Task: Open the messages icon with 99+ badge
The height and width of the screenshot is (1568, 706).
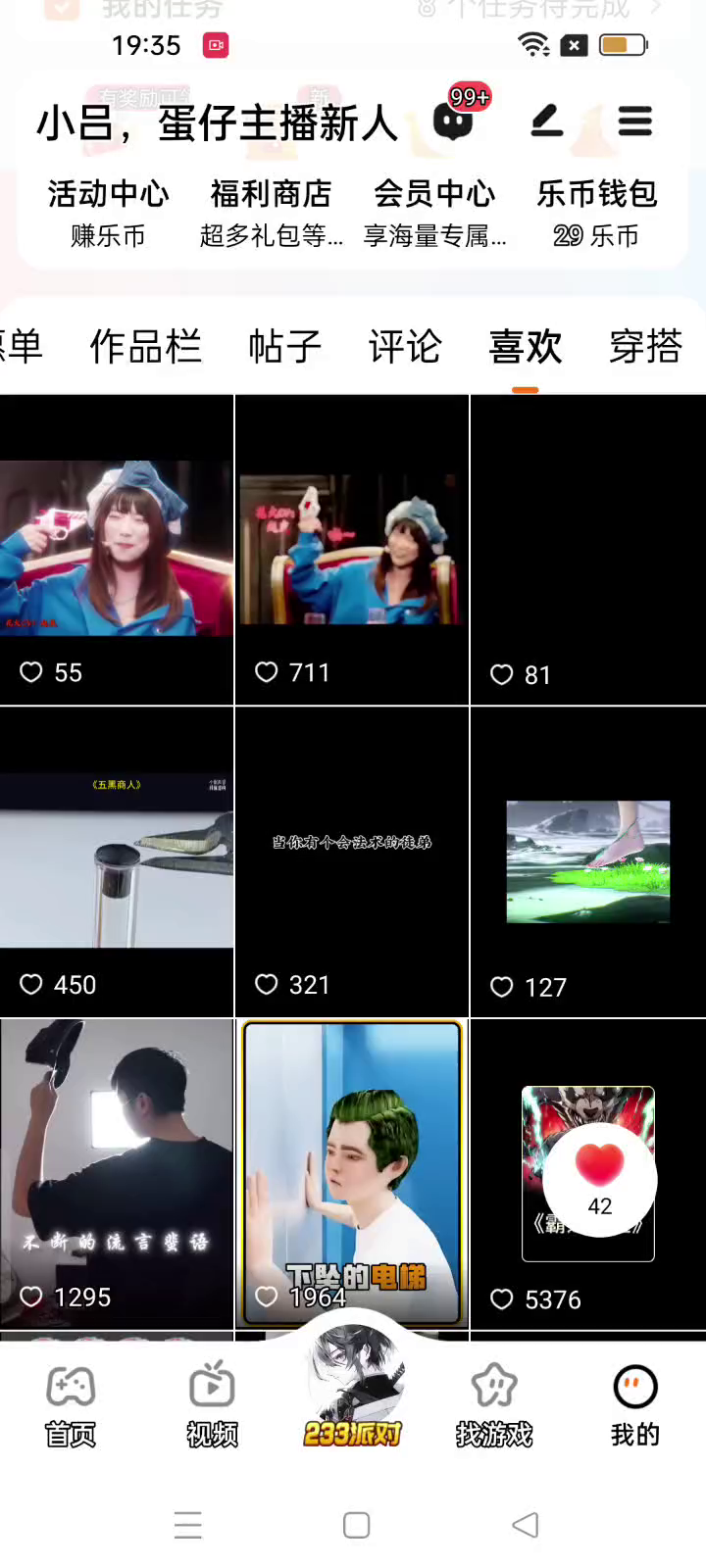Action: tap(454, 121)
